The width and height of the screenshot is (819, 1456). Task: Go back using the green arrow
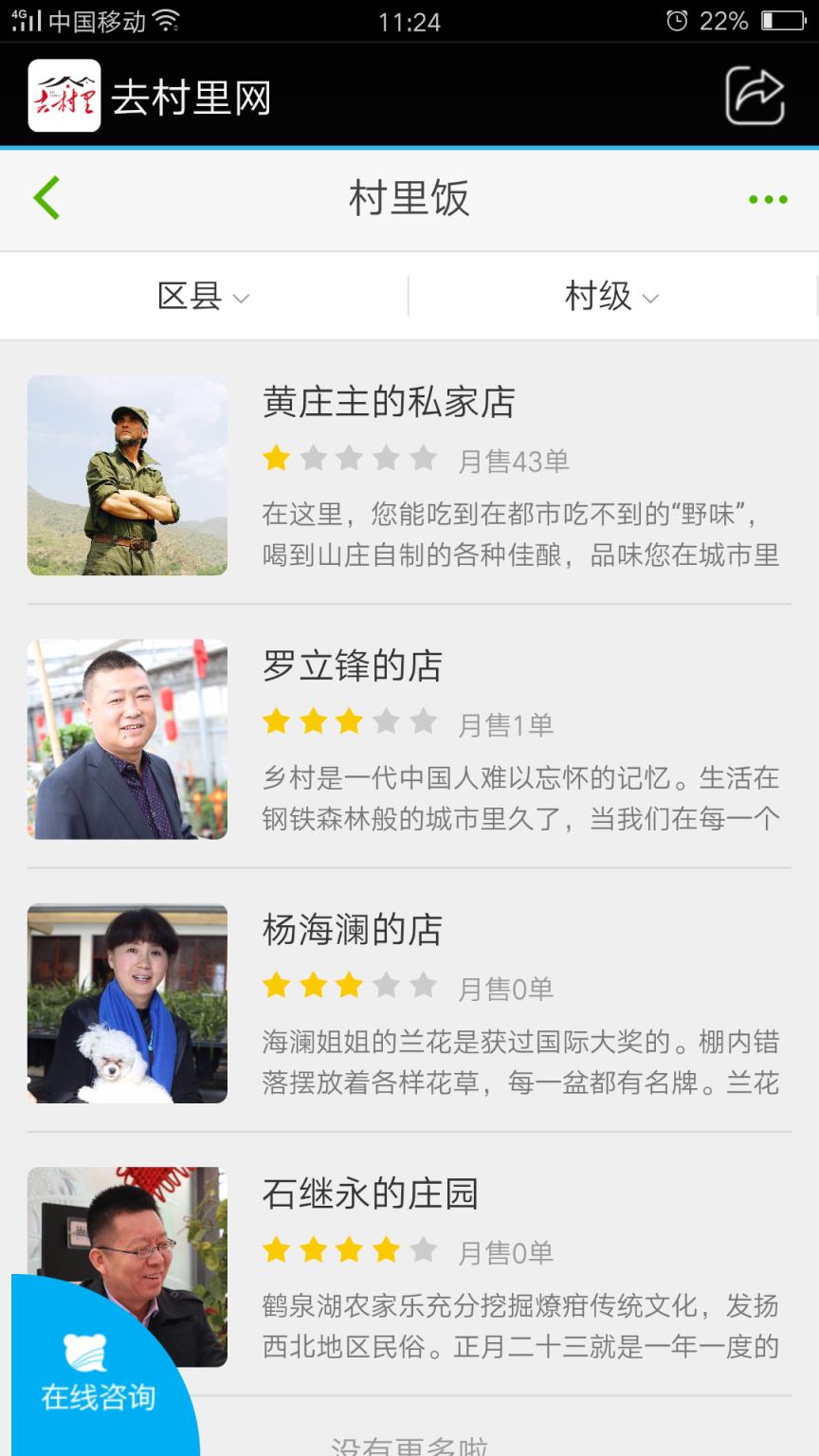click(46, 198)
